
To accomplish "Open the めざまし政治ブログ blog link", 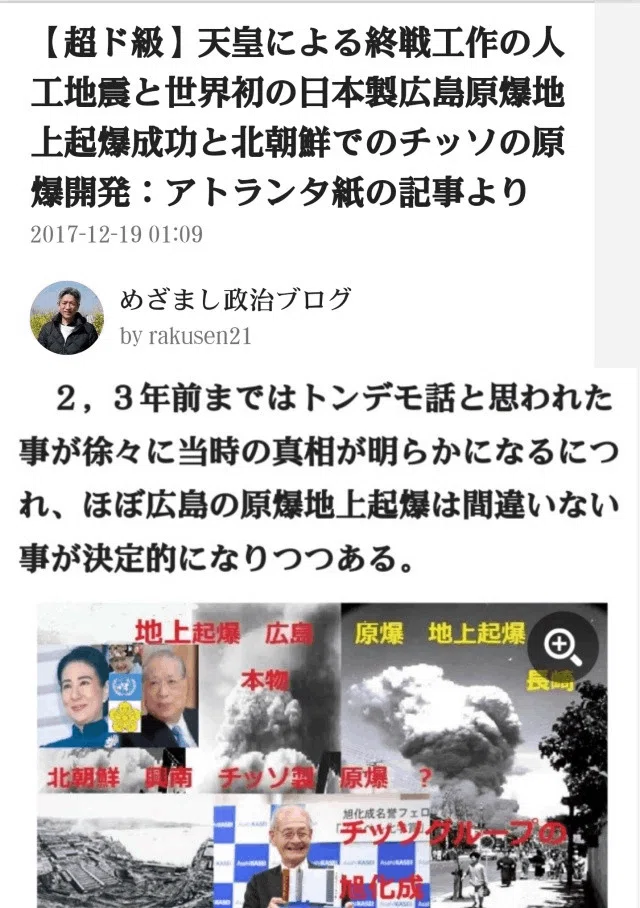I will tap(236, 299).
